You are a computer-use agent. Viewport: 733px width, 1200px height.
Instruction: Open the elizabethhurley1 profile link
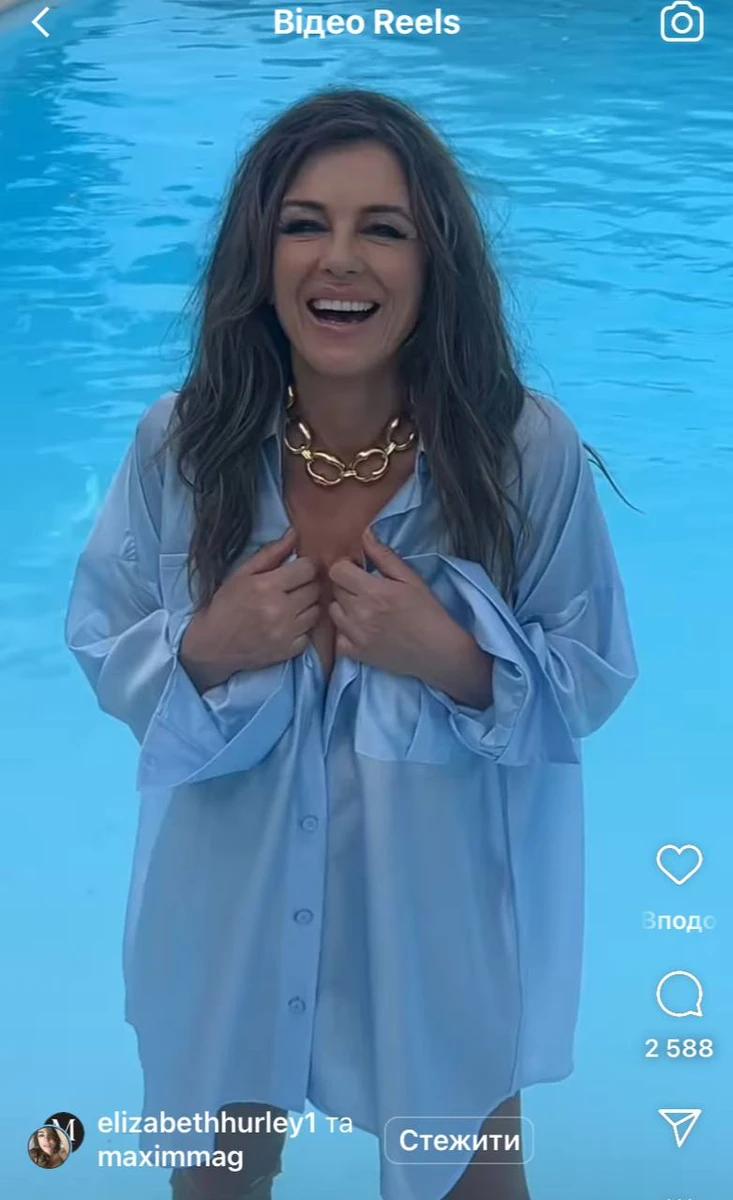click(x=207, y=1123)
